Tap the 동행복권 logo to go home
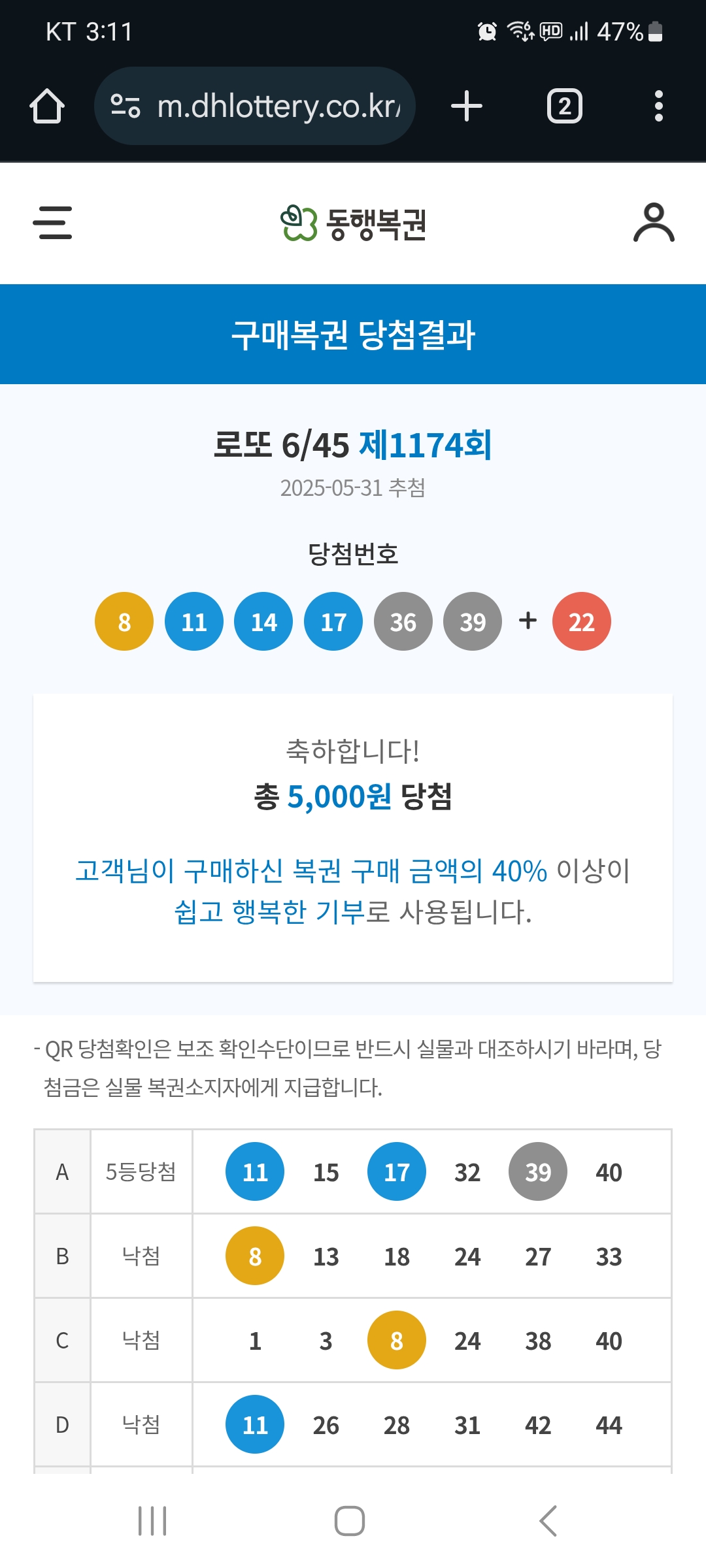 click(353, 223)
